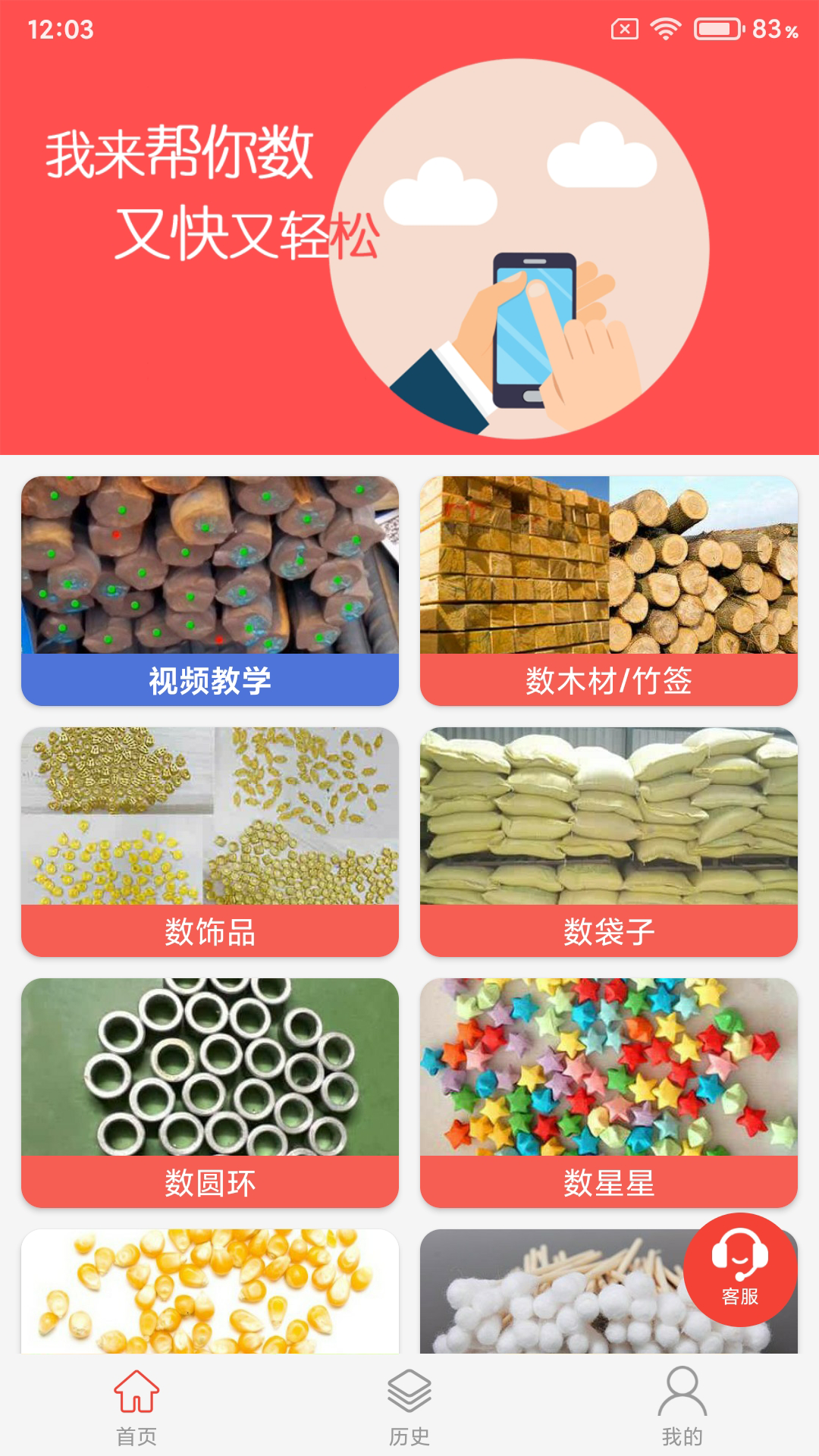Open the 视频教学 video tutorial card
Image resolution: width=819 pixels, height=1456 pixels.
coord(210,591)
